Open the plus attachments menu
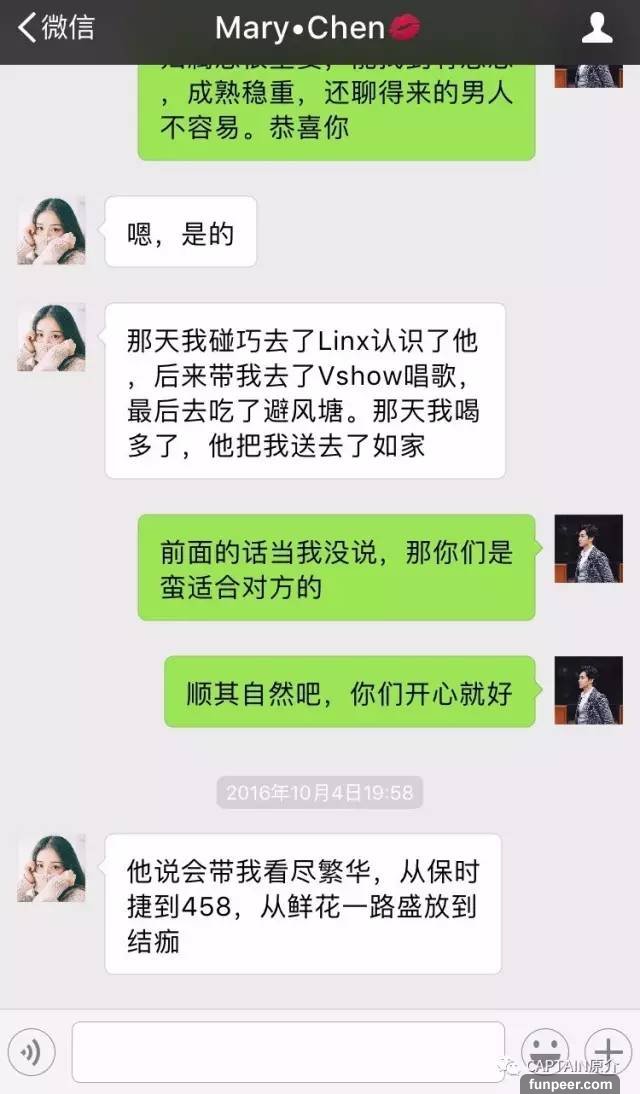 (608, 1051)
